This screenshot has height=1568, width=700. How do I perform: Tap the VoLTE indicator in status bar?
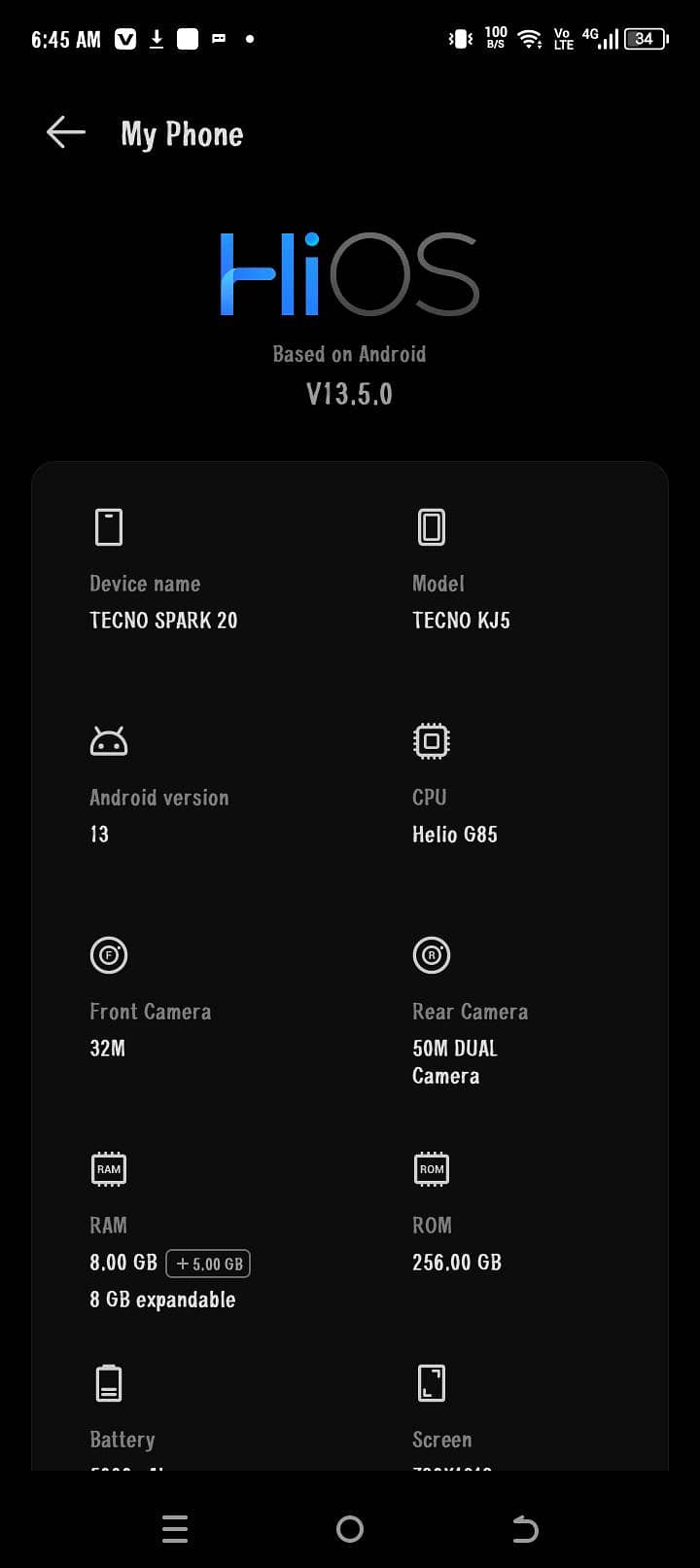point(562,39)
